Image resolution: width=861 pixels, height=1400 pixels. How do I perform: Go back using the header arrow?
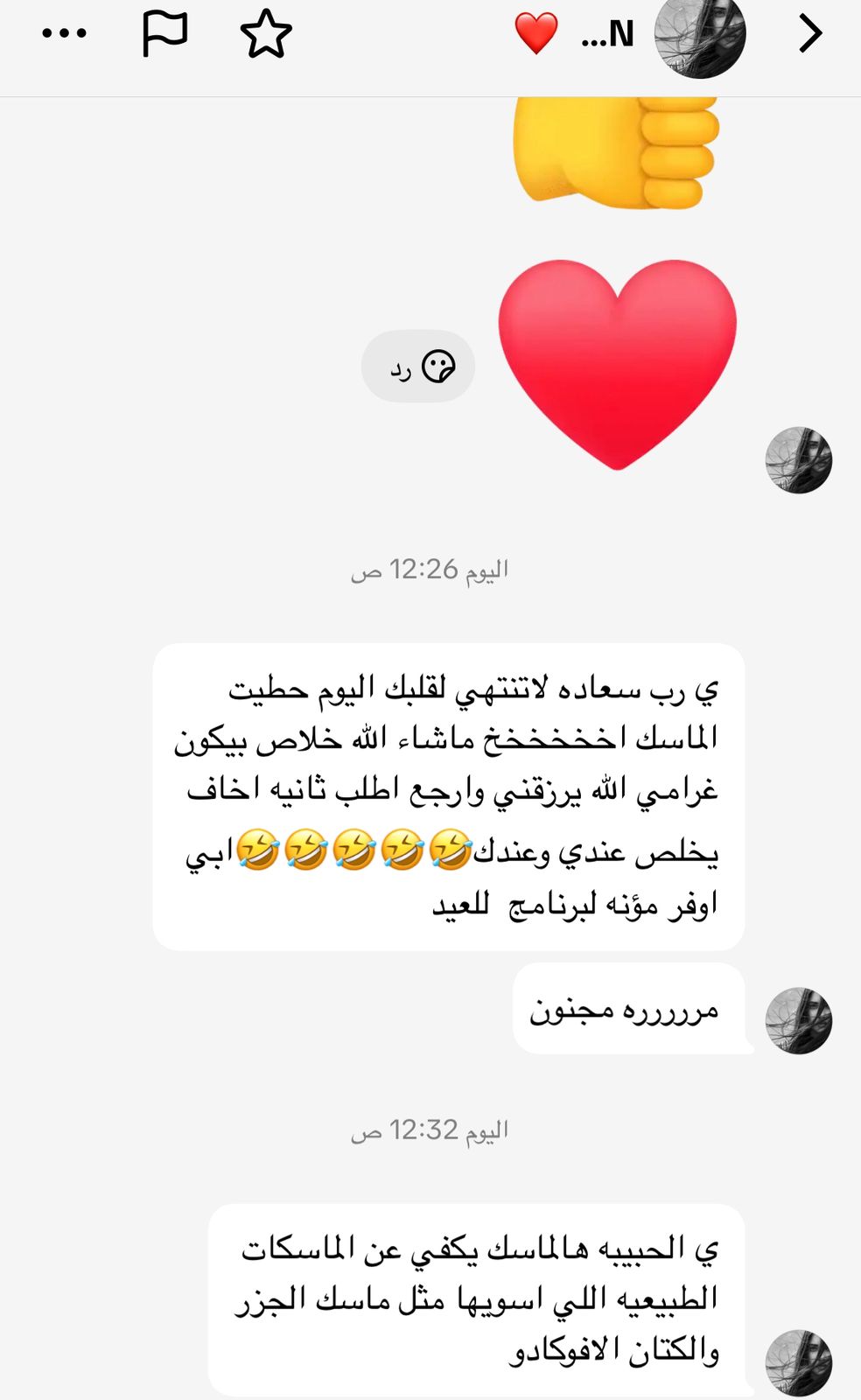[810, 34]
